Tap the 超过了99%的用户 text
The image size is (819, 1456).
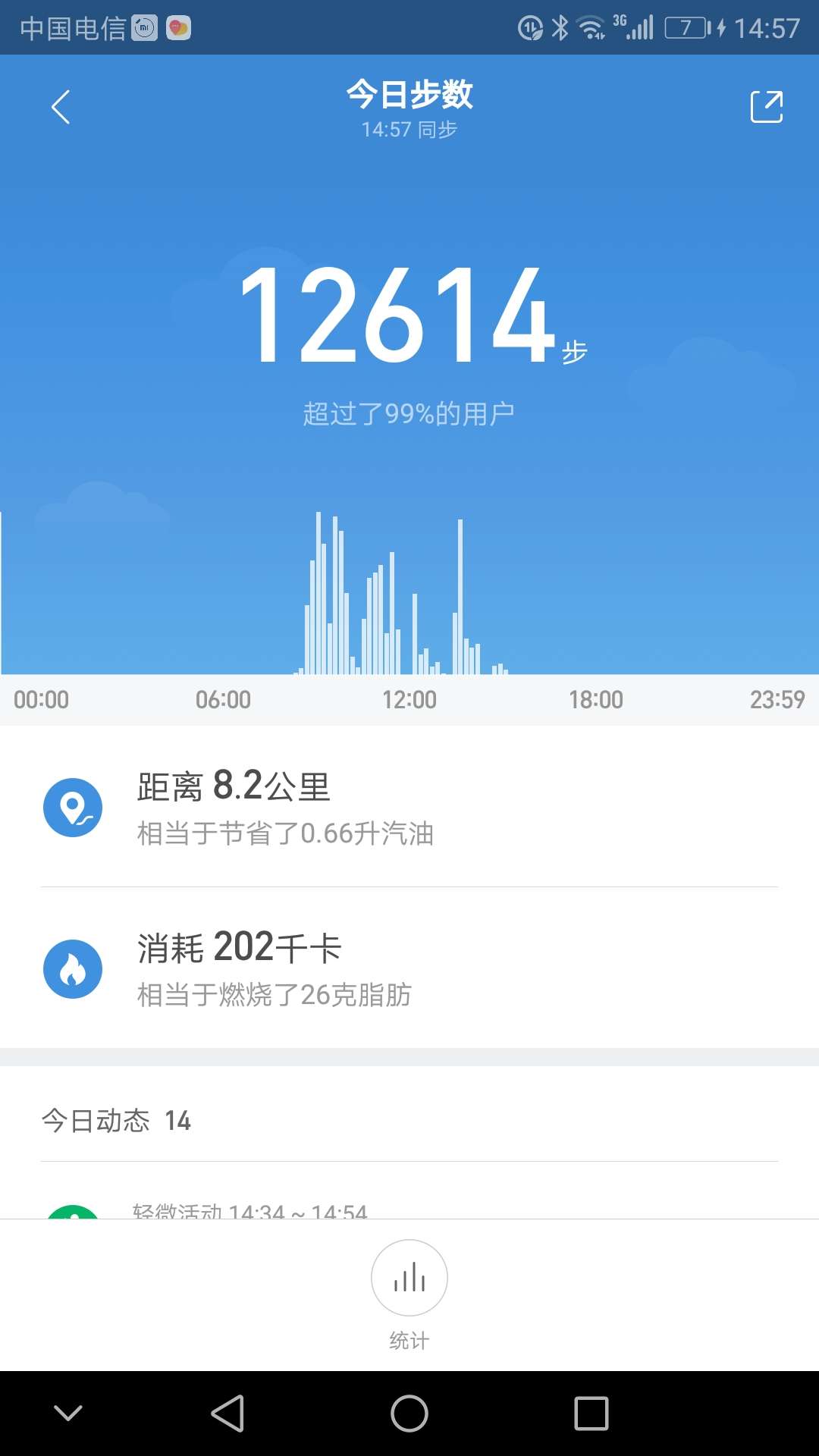(409, 410)
